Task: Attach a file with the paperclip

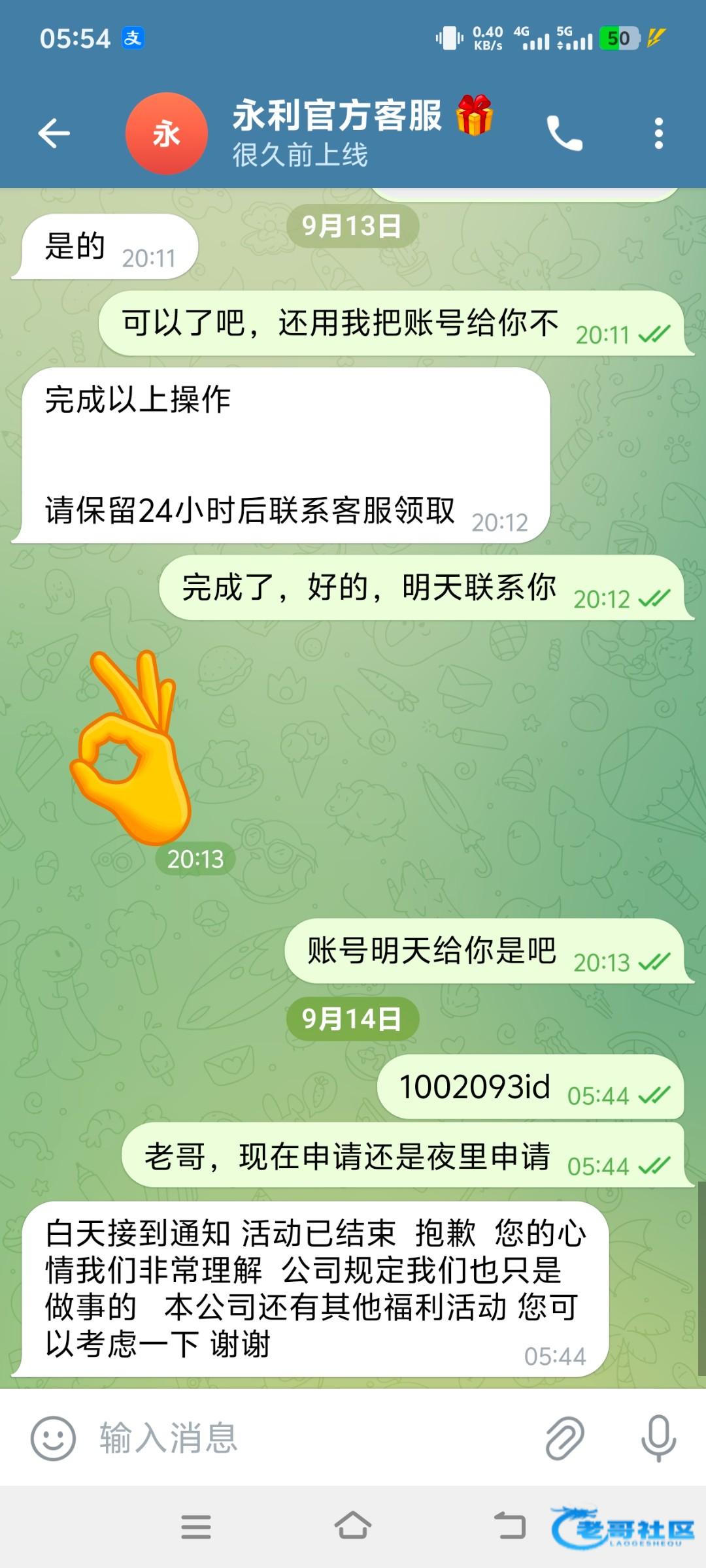Action: click(x=564, y=1438)
